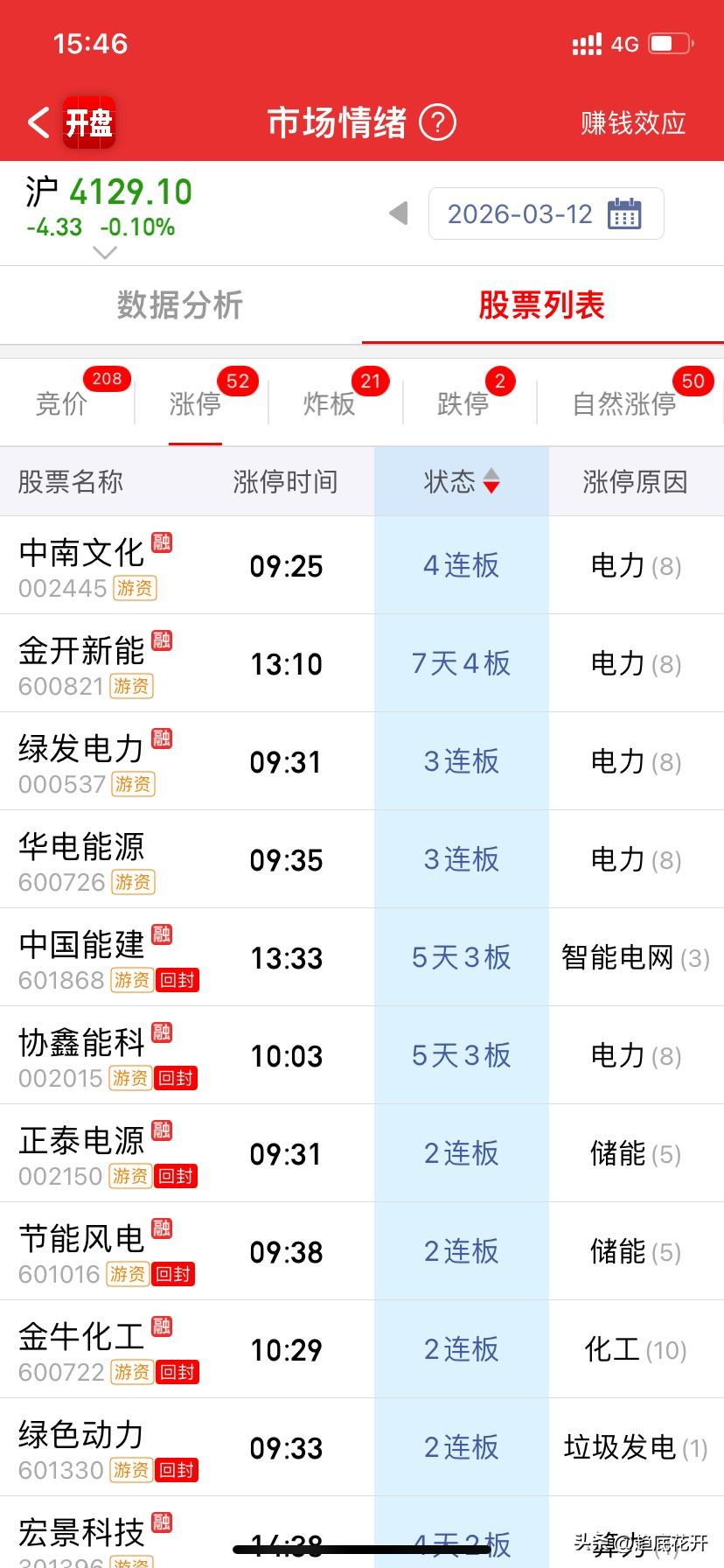
Task: Tap the question mark help icon beside 市场情绪
Action: click(x=436, y=122)
